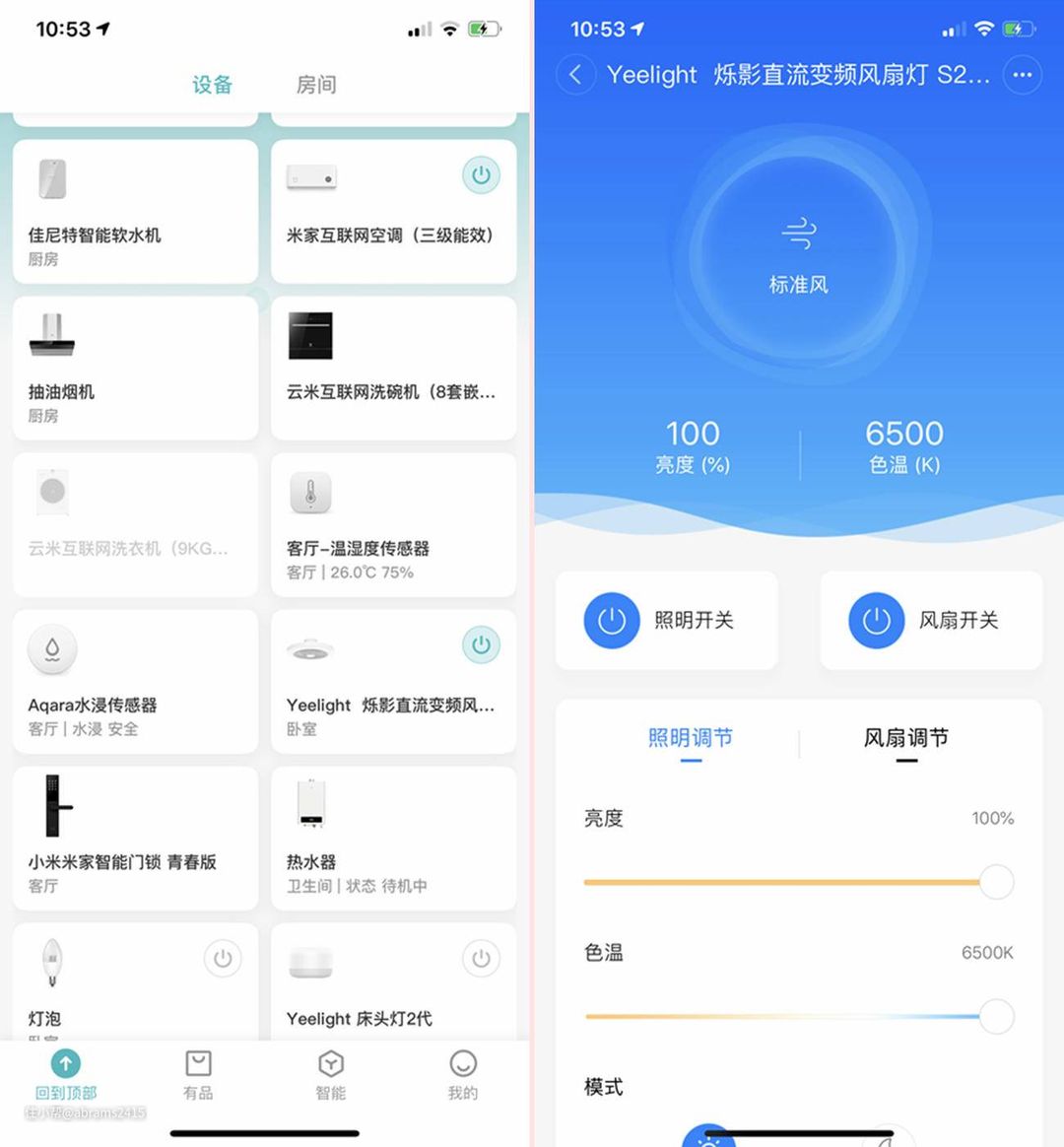Screen dimensions: 1064x1147
Task: Toggle the 照明开关 light switch
Action: [x=612, y=621]
